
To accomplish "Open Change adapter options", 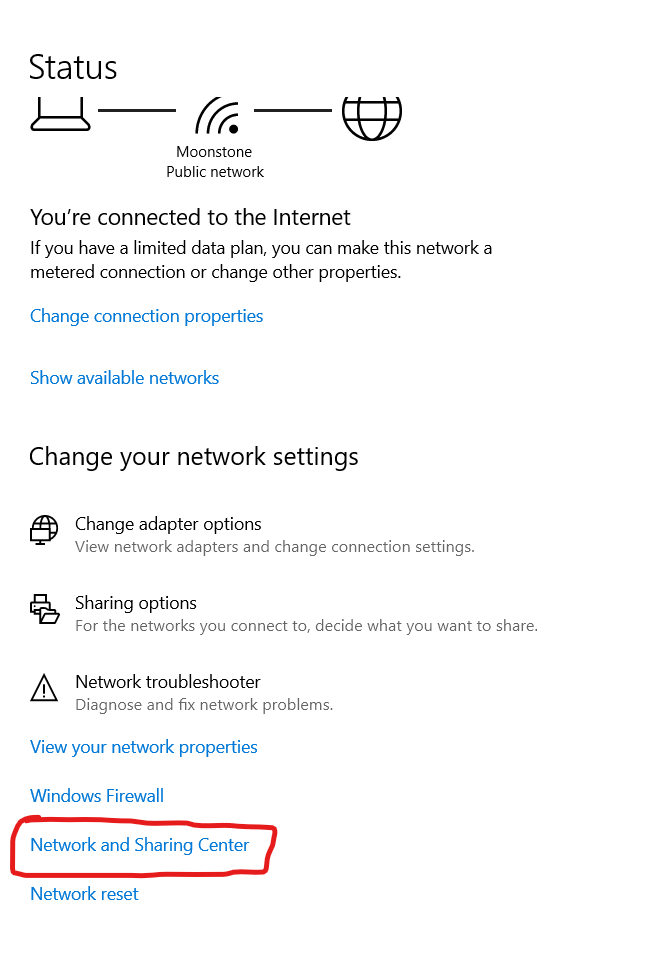I will pyautogui.click(x=167, y=524).
